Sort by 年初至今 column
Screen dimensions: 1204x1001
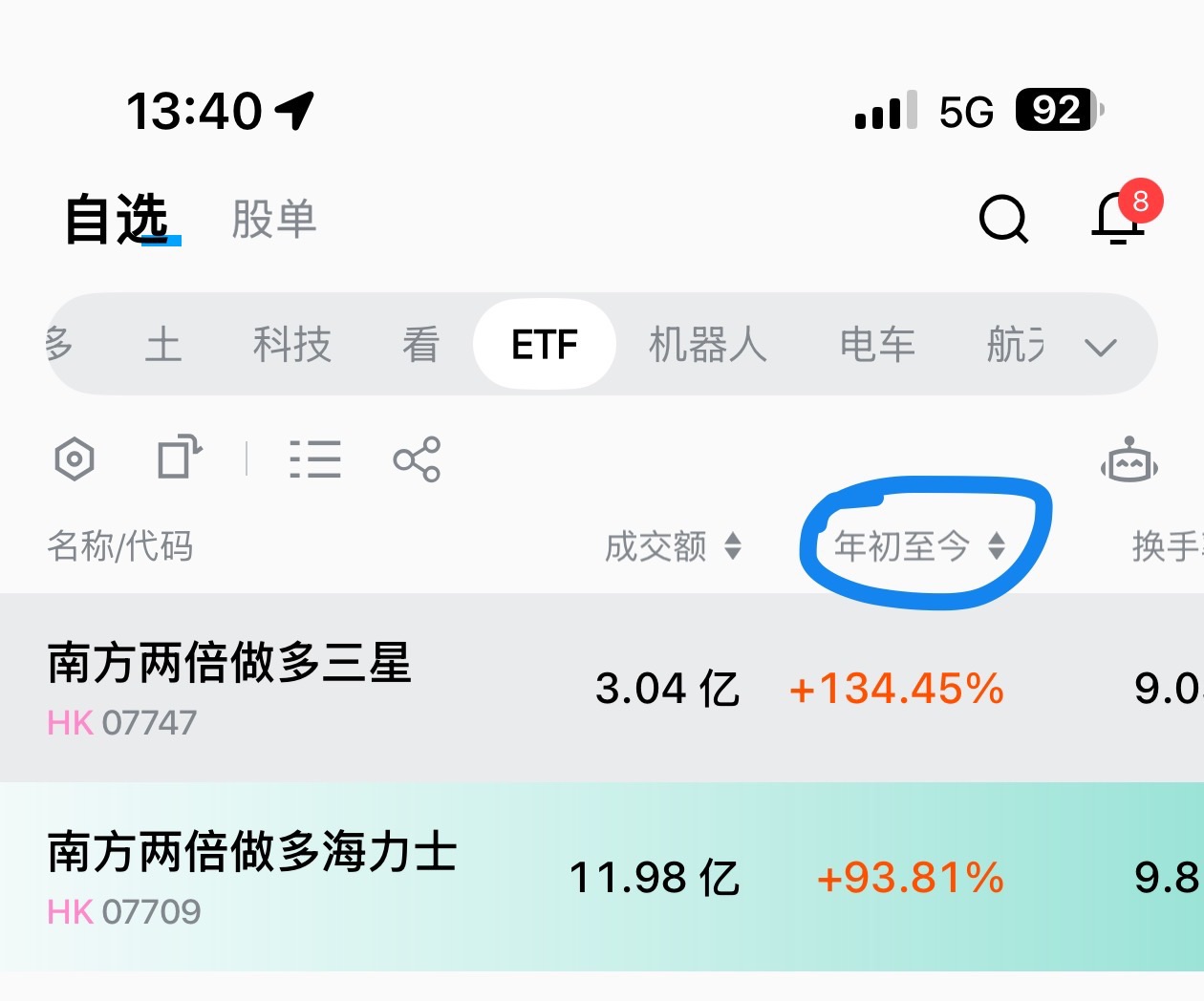coord(919,546)
